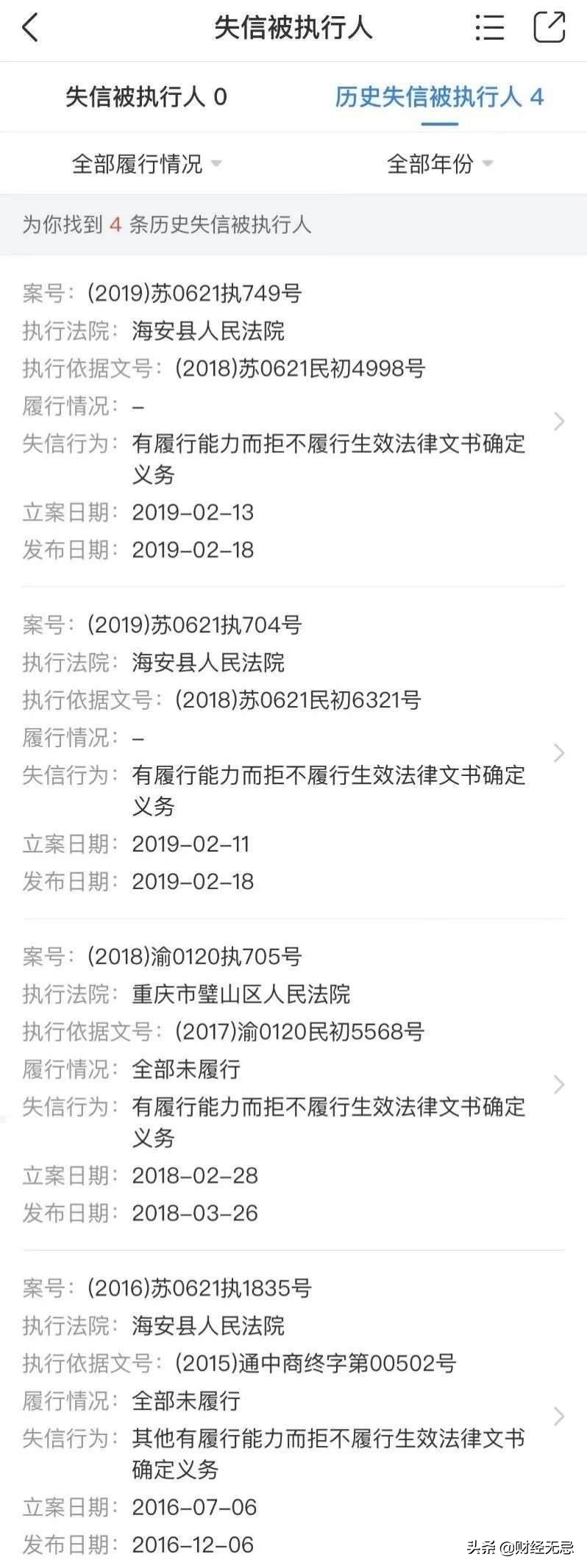Open case record (2018)渝0120执705号

click(293, 1085)
